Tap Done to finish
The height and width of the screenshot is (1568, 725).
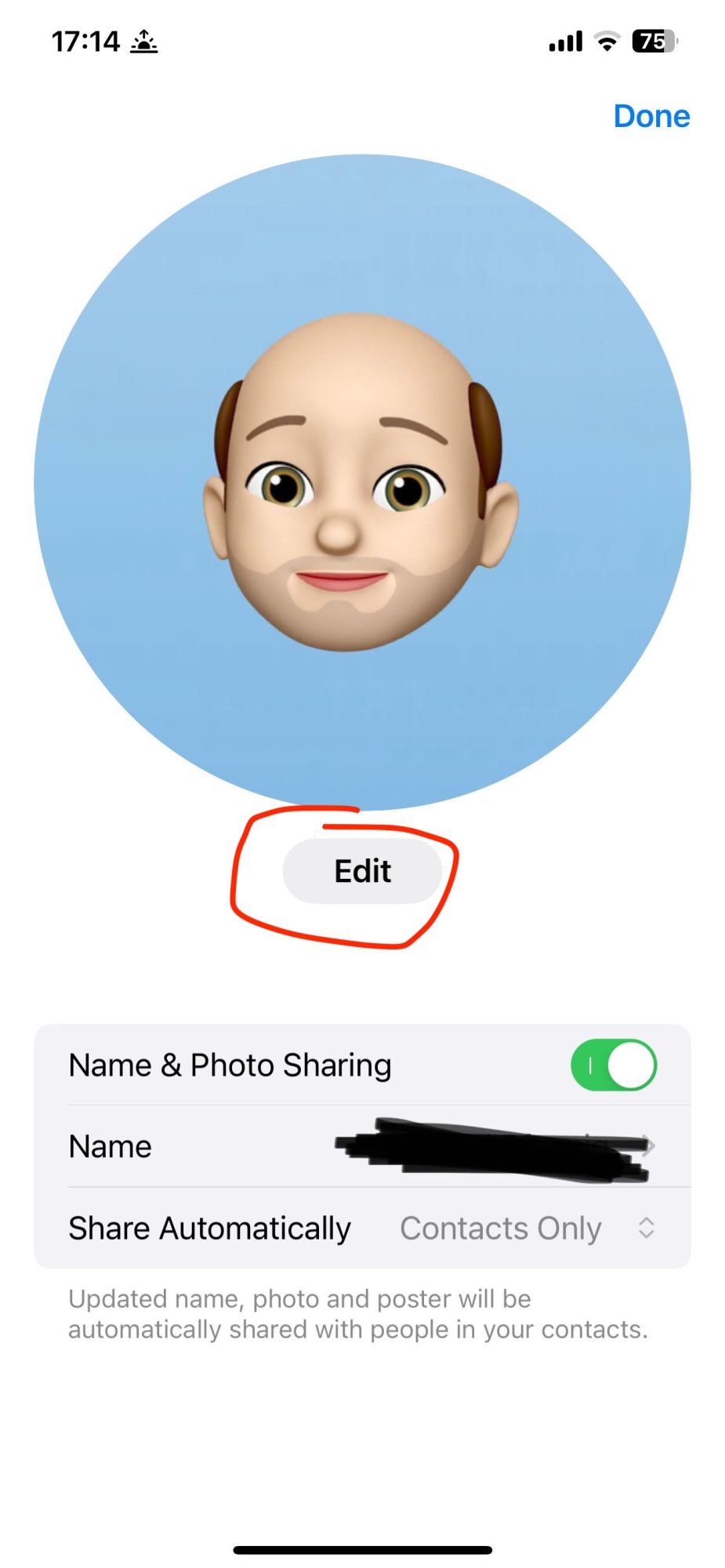coord(651,116)
